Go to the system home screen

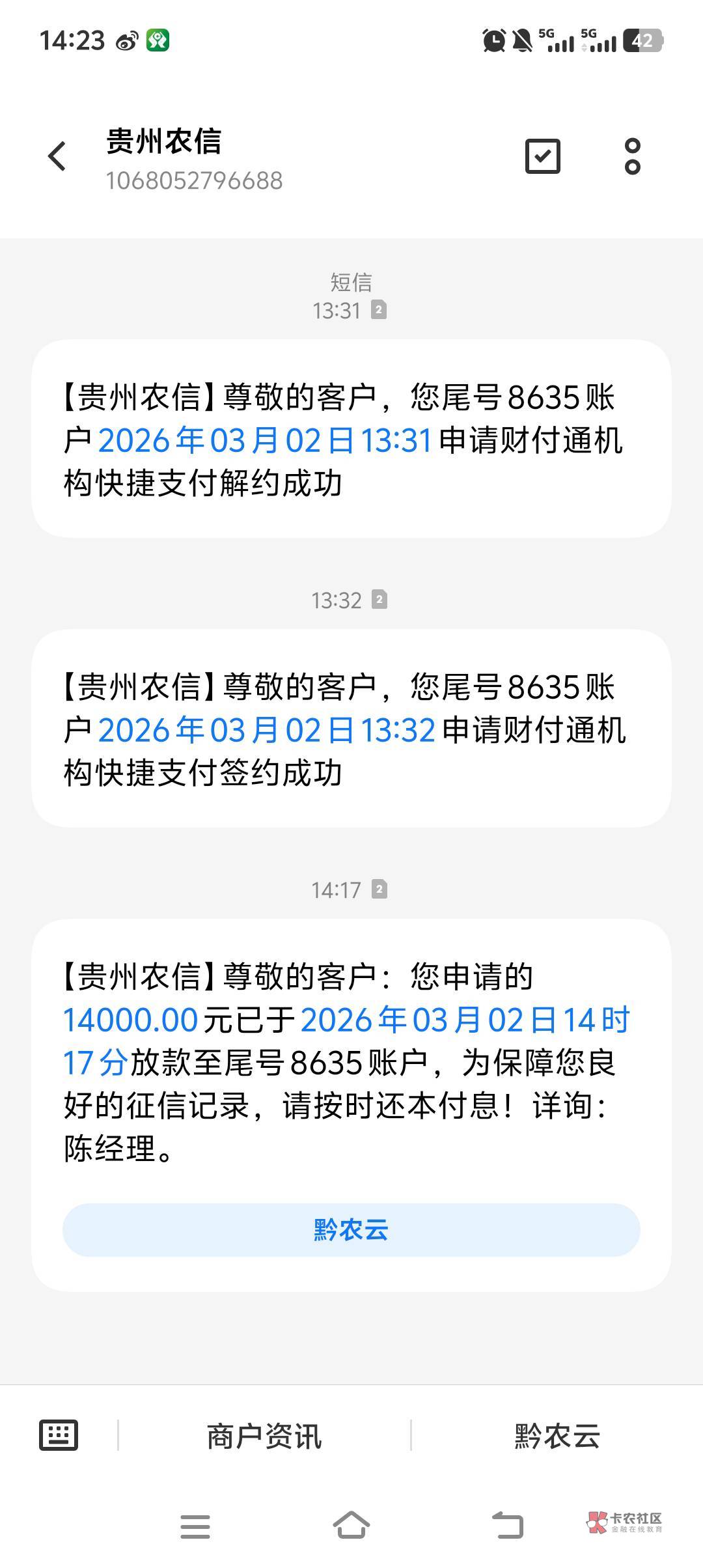tap(351, 1525)
